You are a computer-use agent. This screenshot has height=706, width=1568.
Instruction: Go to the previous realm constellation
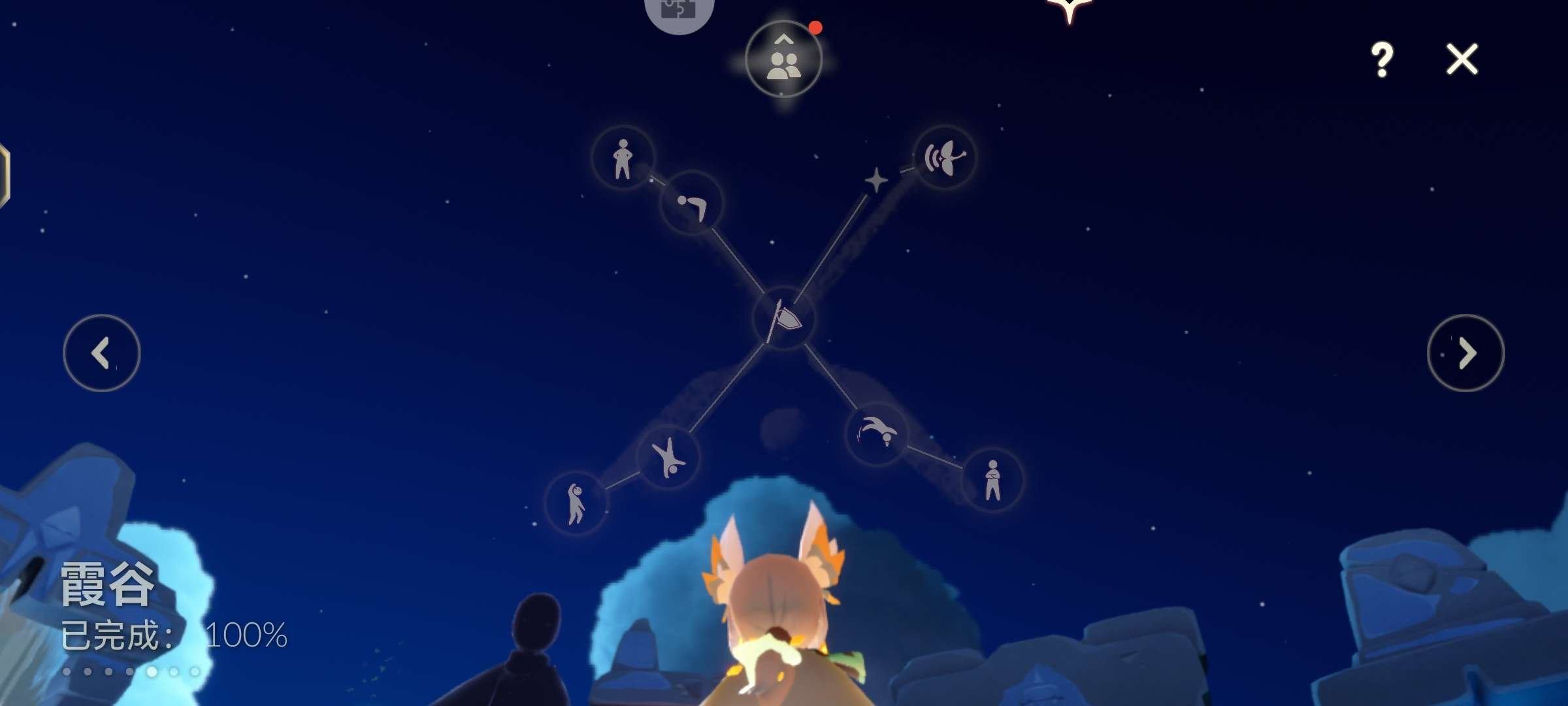click(101, 353)
